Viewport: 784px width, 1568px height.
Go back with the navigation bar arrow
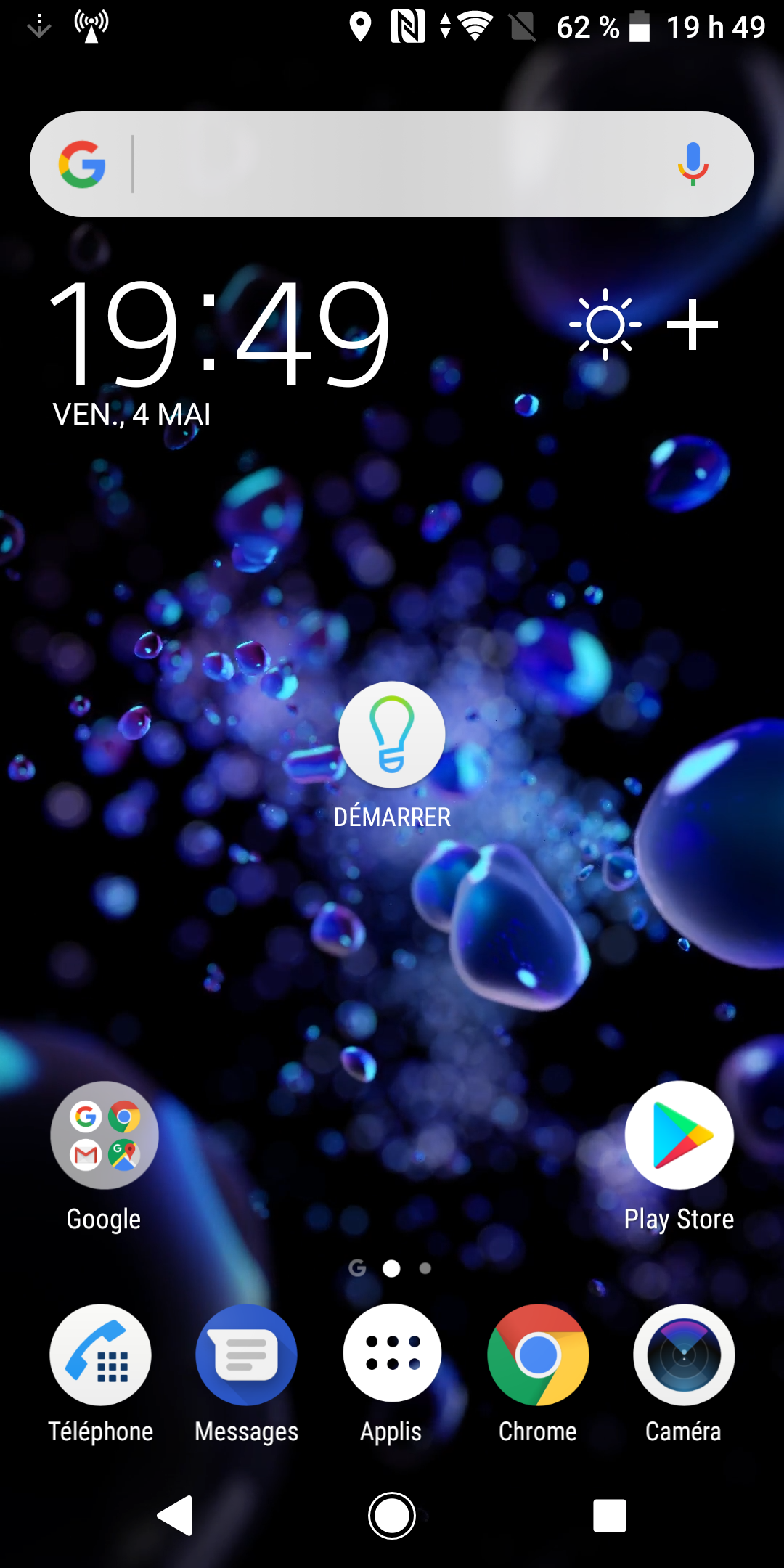click(x=176, y=1516)
